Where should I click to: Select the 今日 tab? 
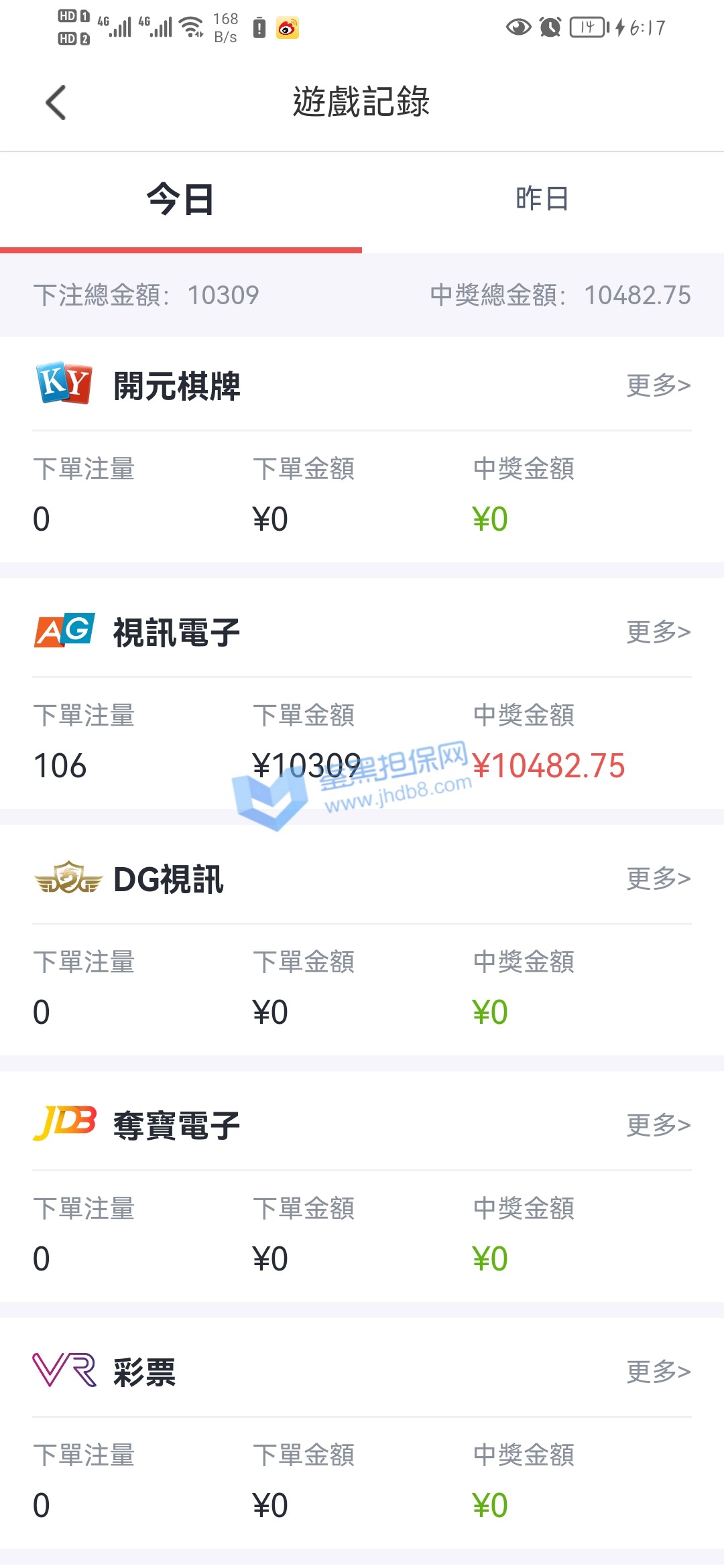coord(180,199)
